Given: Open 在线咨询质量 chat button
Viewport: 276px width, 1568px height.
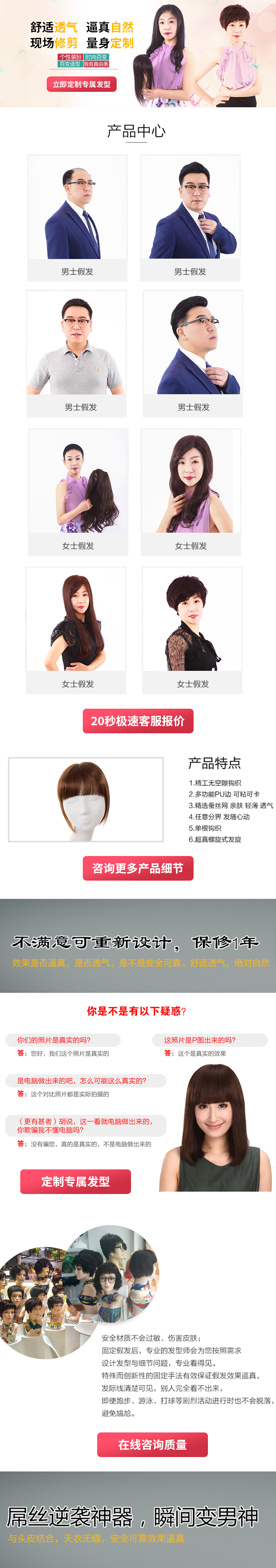Looking at the screenshot, I should click(152, 1445).
